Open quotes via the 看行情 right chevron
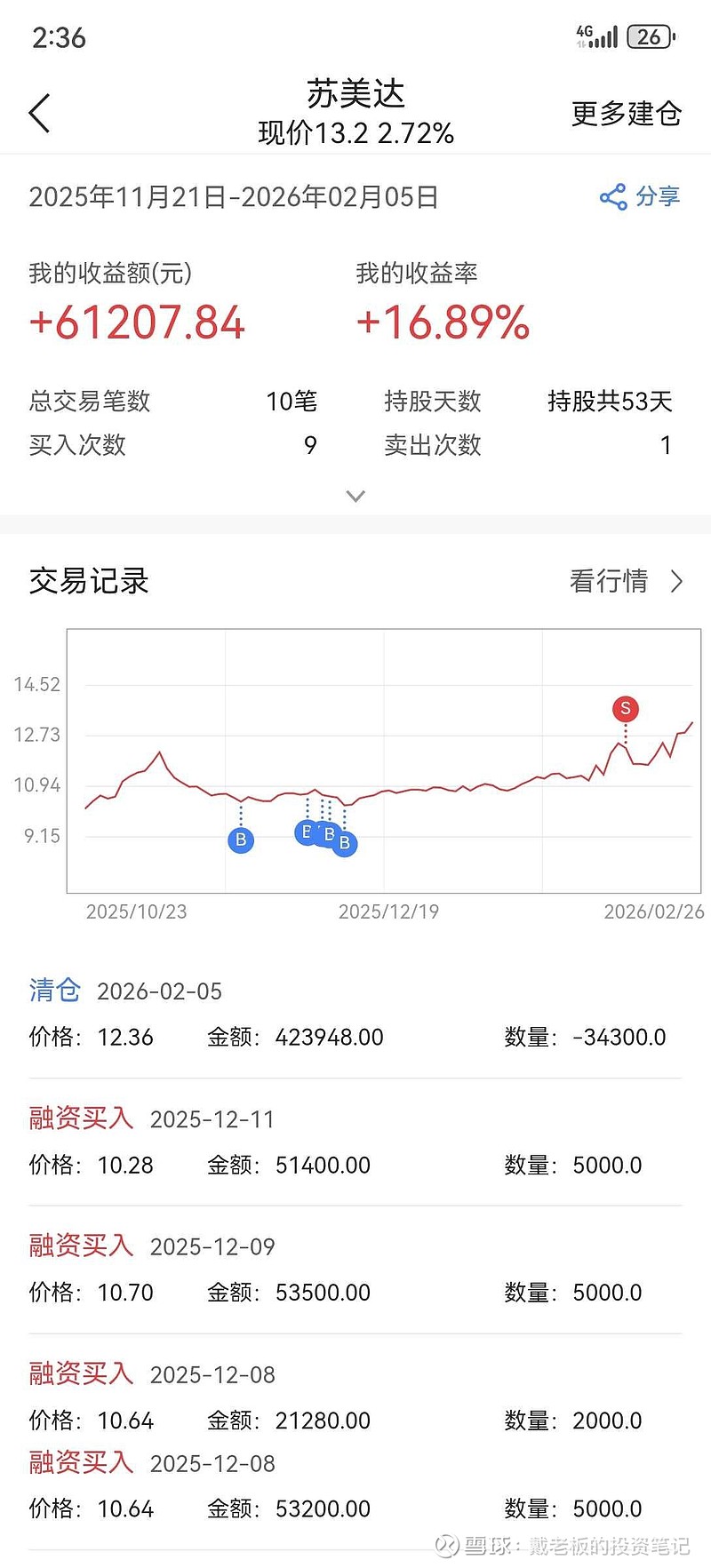 pyautogui.click(x=675, y=582)
